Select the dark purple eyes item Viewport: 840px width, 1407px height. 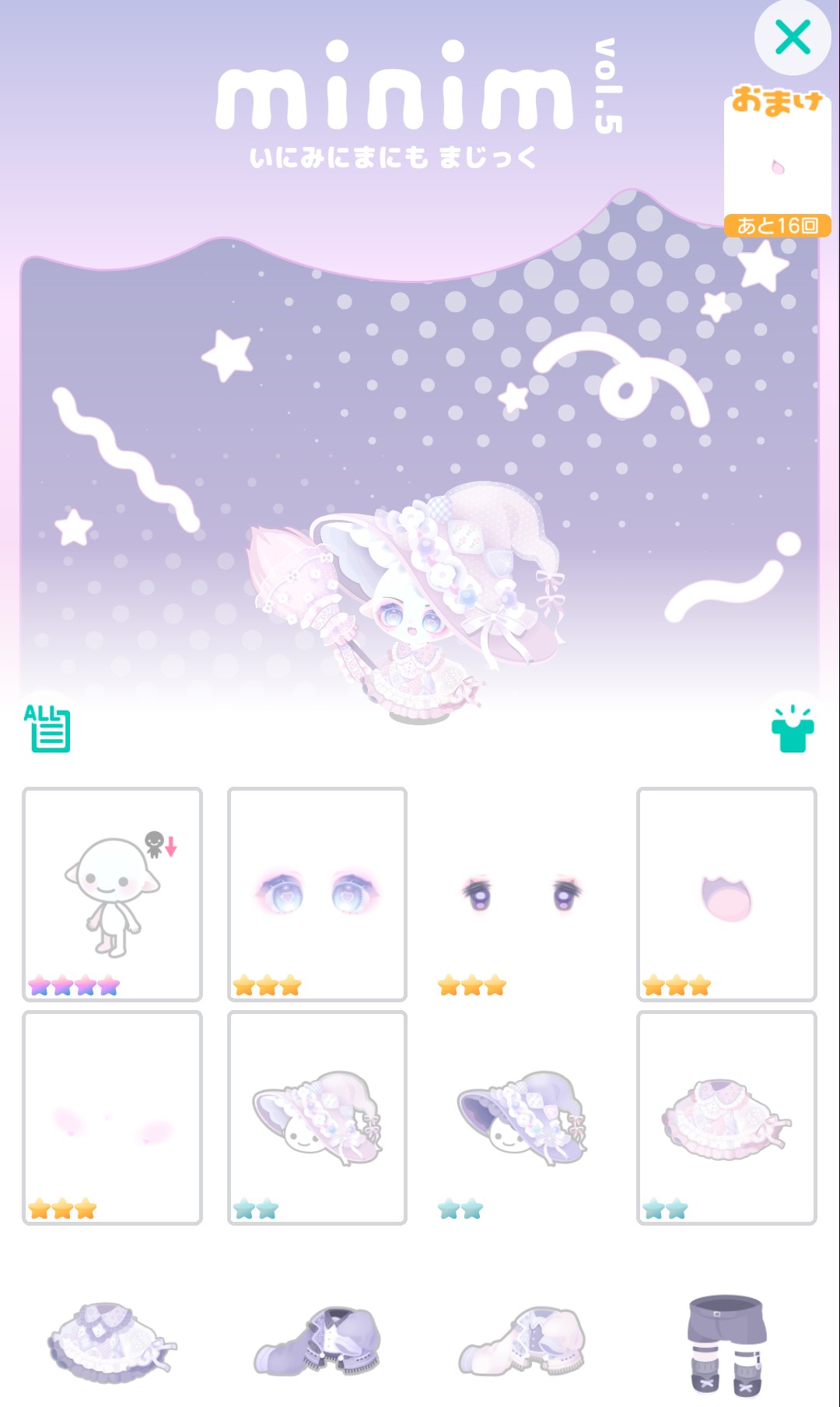[x=522, y=894]
